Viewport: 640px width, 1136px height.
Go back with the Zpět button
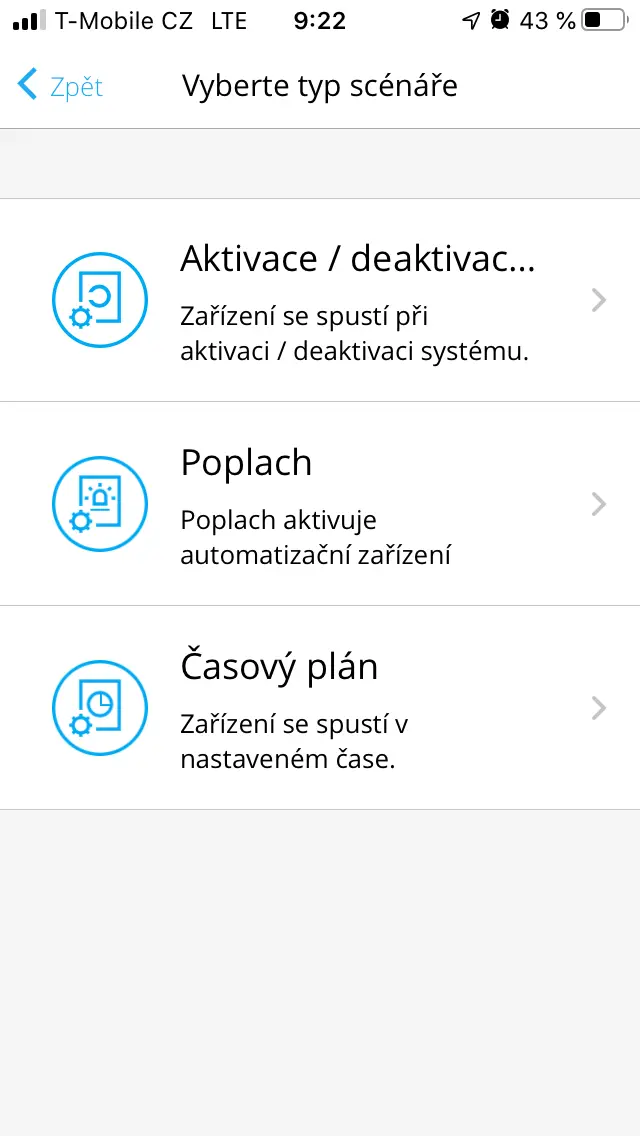[x=60, y=85]
